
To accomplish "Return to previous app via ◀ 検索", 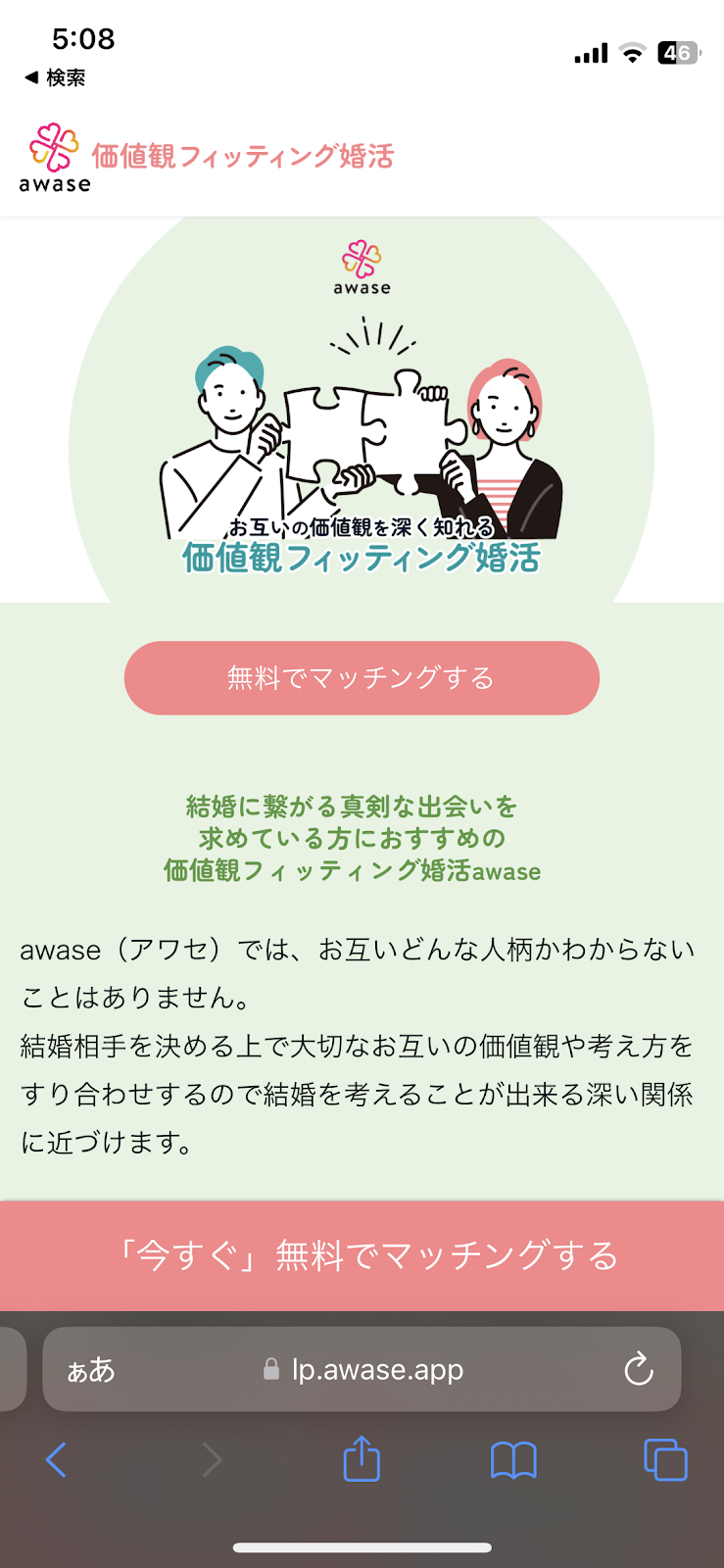I will click(56, 77).
